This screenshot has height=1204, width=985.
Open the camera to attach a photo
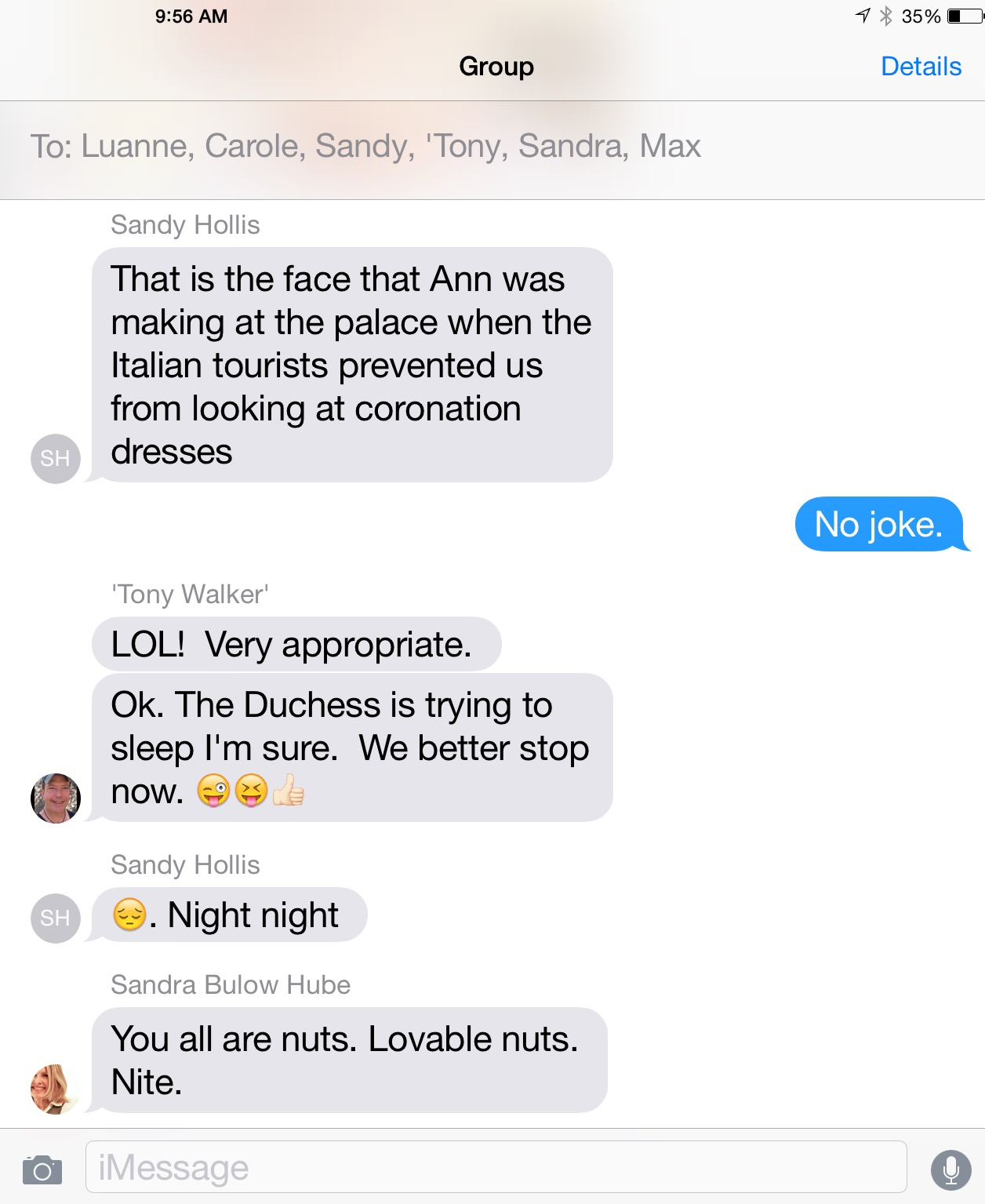42,1169
